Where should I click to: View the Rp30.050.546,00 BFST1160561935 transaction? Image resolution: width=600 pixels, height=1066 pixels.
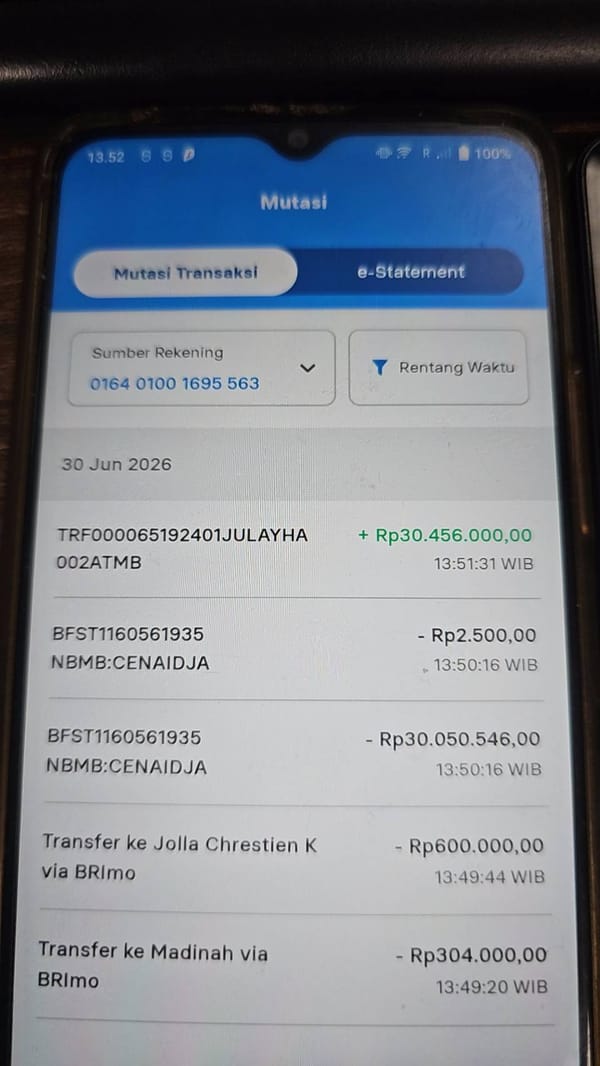294,753
